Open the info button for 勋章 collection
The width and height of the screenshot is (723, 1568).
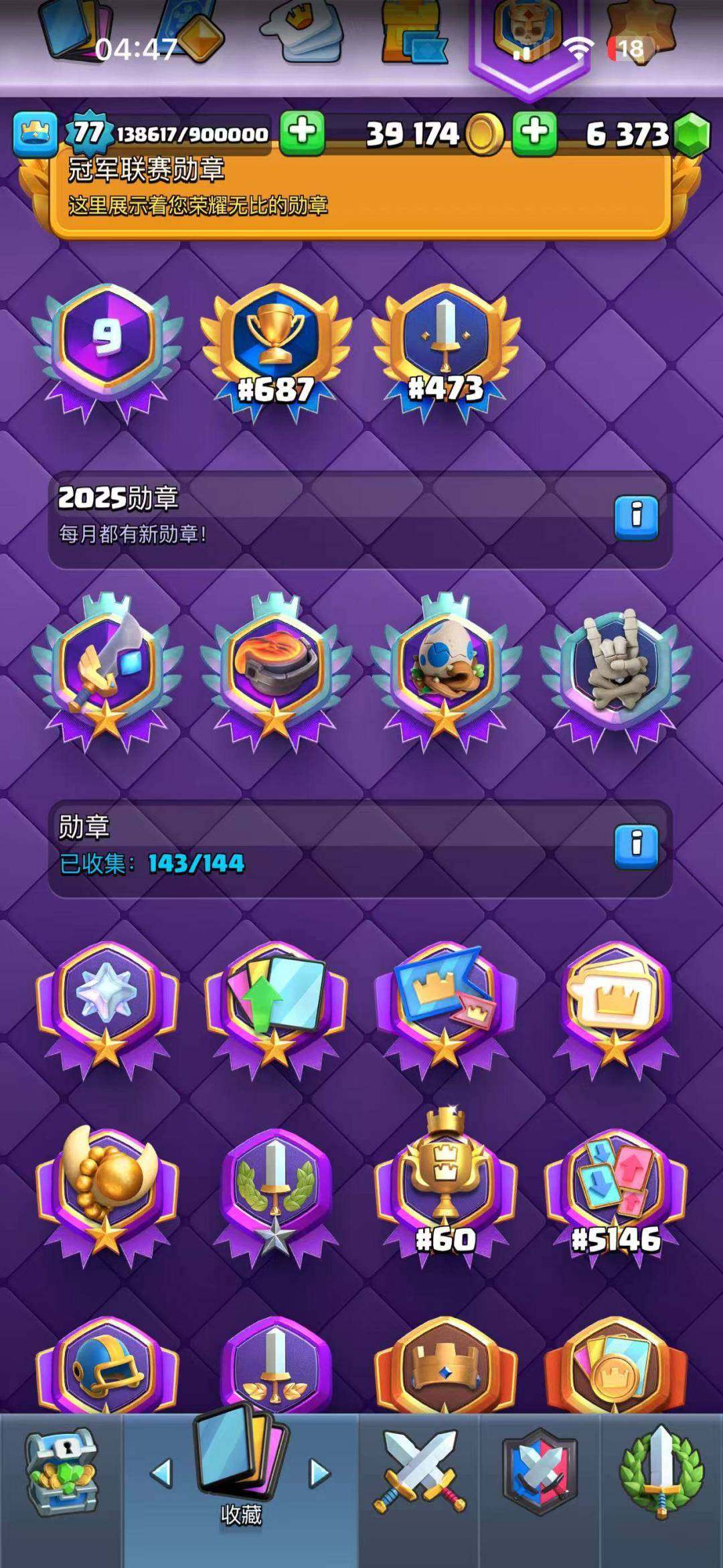[636, 847]
